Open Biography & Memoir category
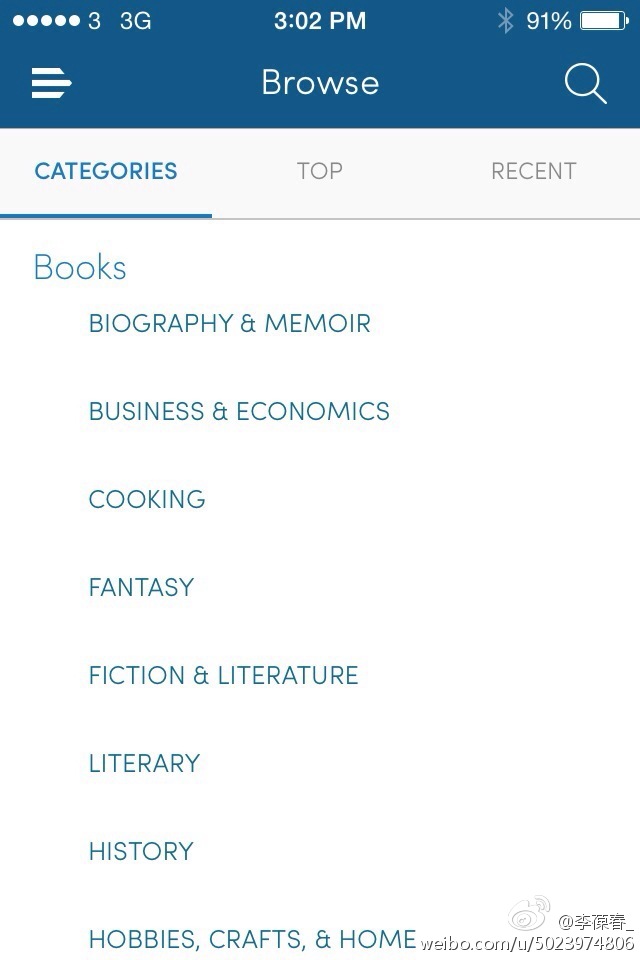The image size is (640, 960). pos(229,323)
